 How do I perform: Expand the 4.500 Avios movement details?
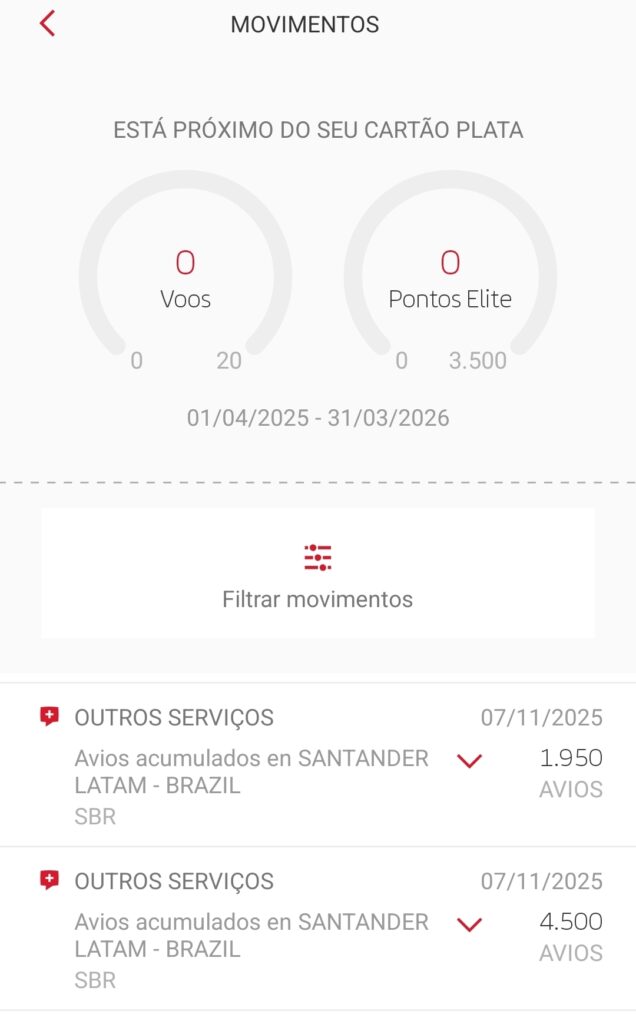pyautogui.click(x=469, y=925)
